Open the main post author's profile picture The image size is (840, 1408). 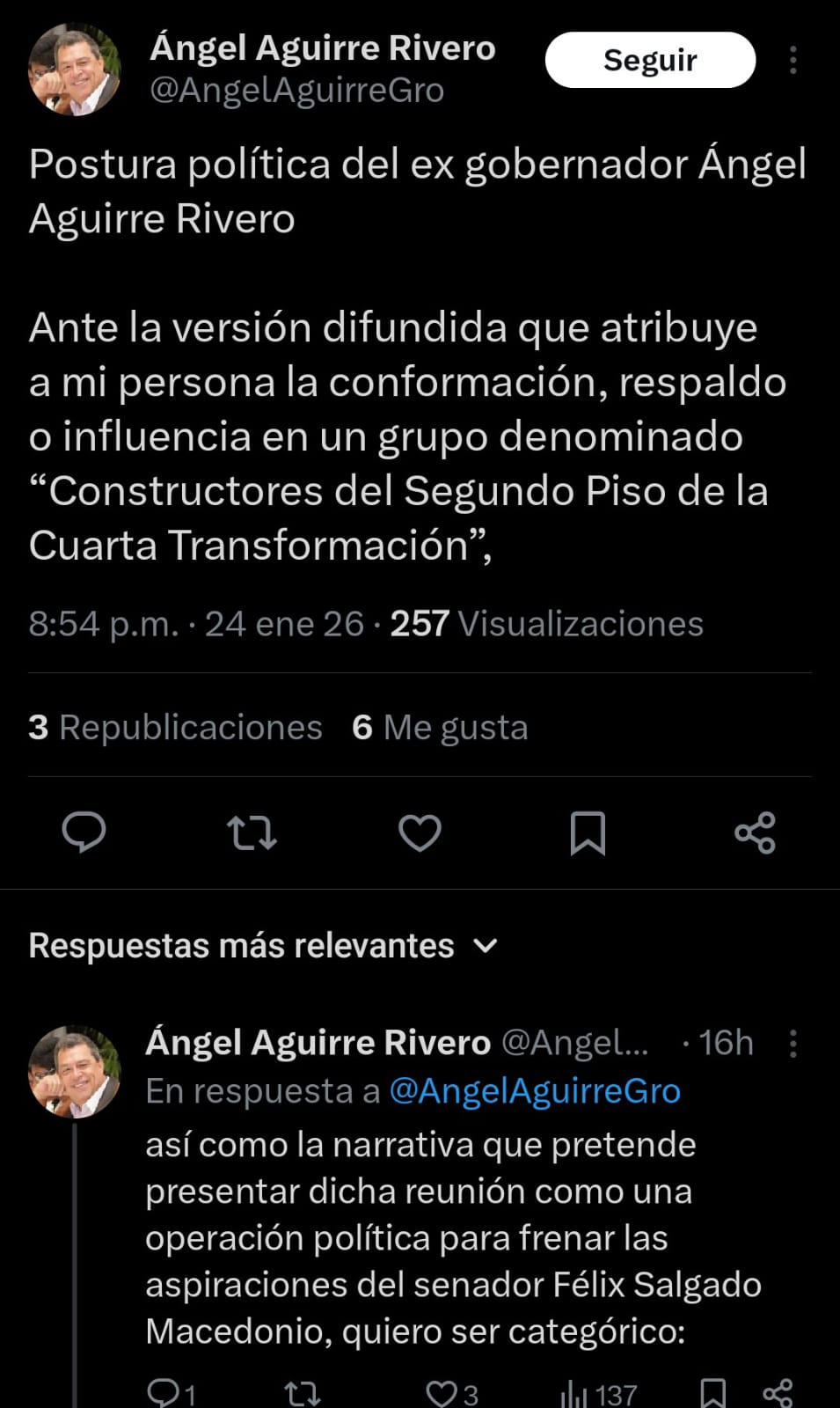75,70
